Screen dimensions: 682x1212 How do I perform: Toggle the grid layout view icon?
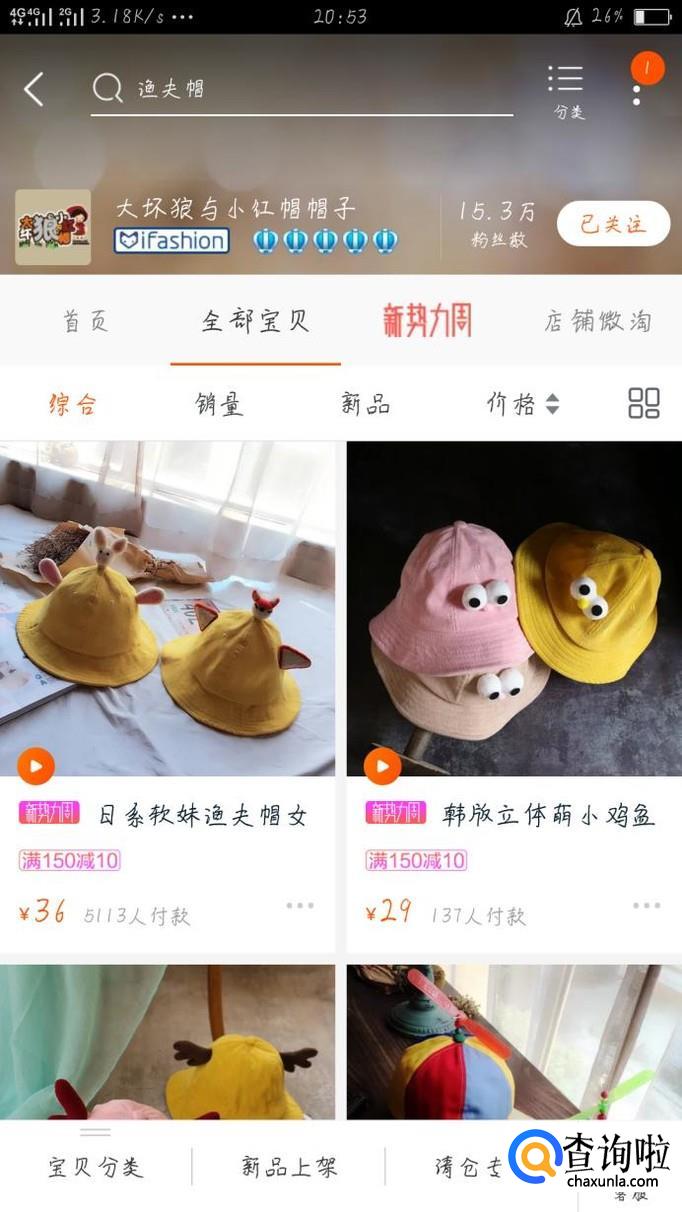643,404
